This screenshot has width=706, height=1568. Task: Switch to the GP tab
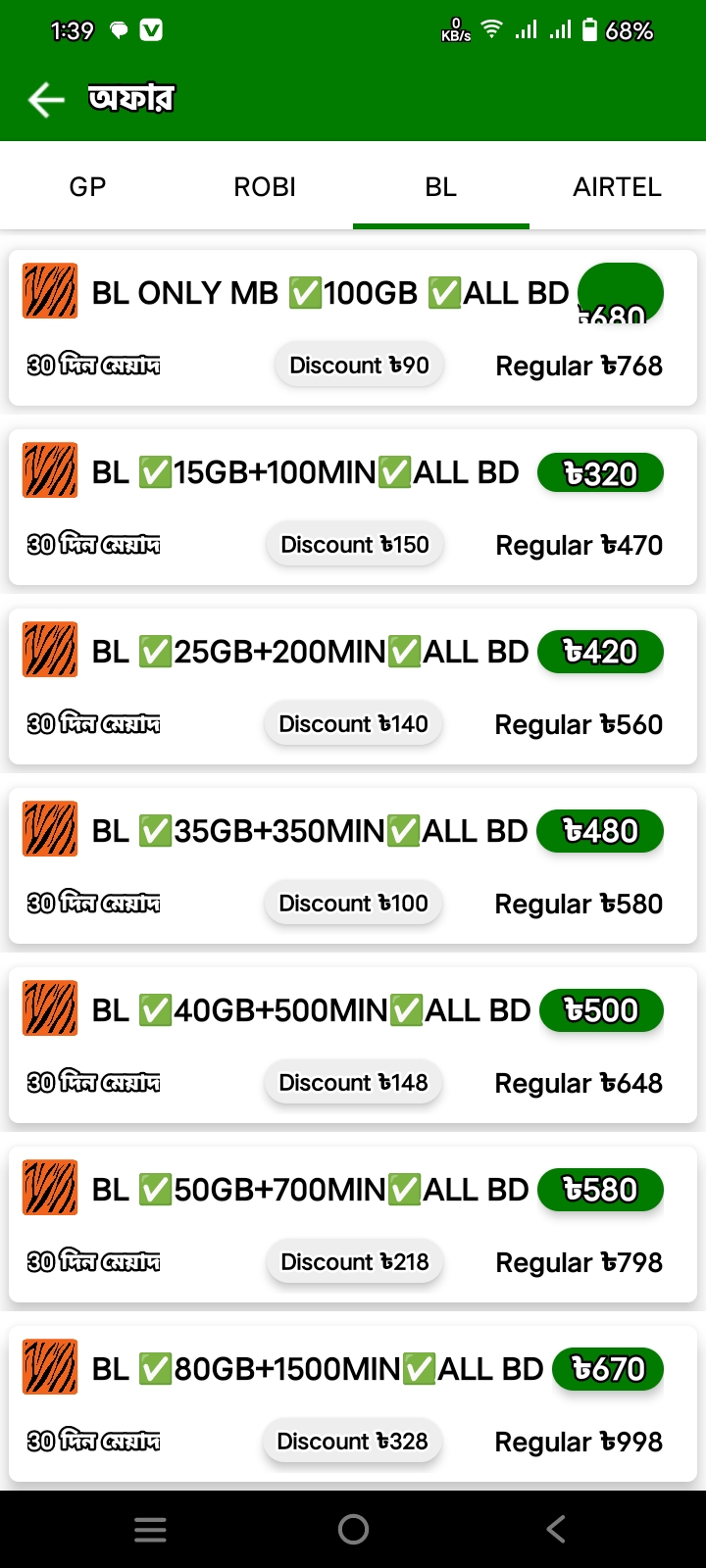[x=88, y=186]
